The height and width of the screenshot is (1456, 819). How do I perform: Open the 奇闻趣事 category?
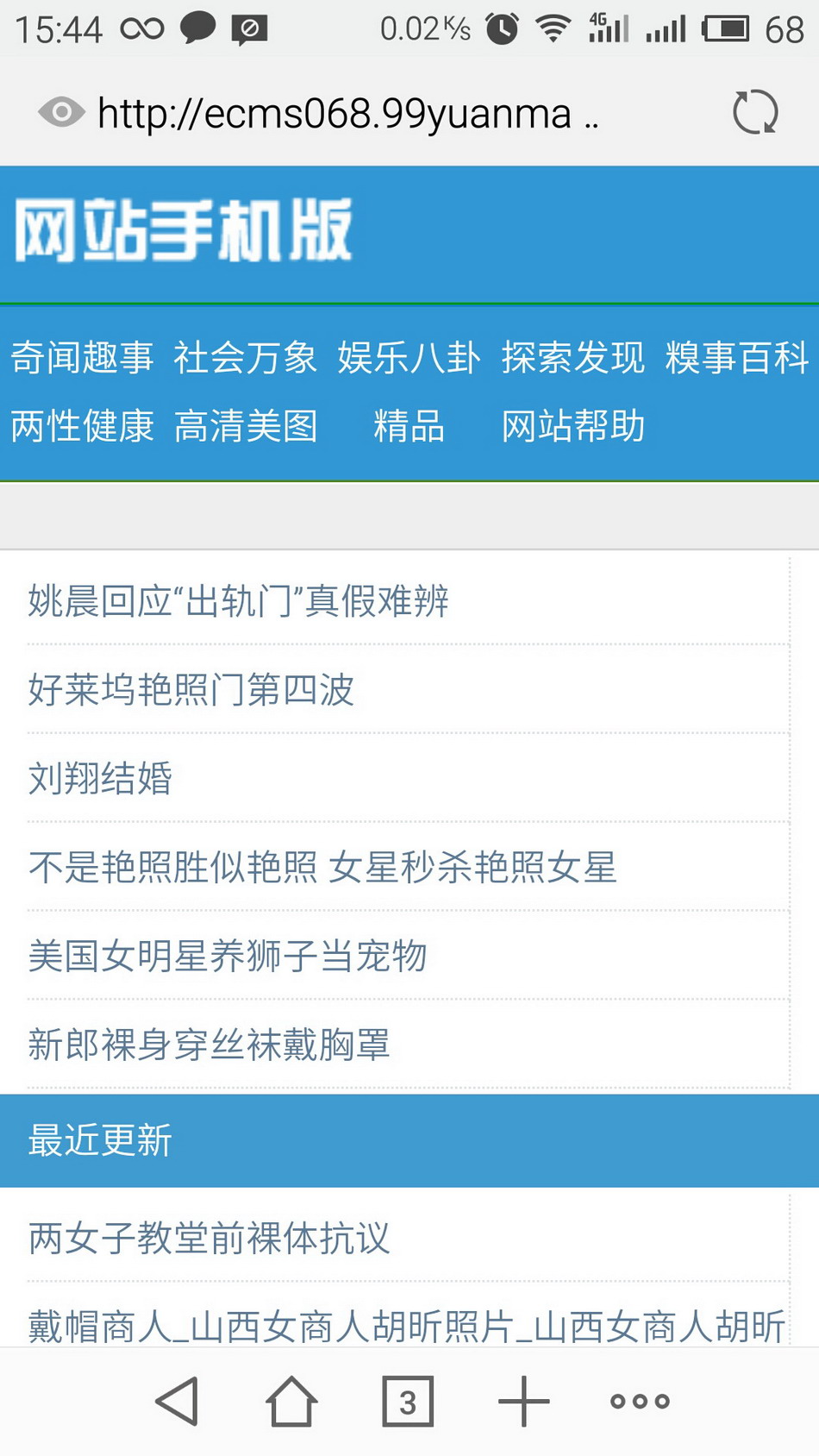pyautogui.click(x=82, y=357)
